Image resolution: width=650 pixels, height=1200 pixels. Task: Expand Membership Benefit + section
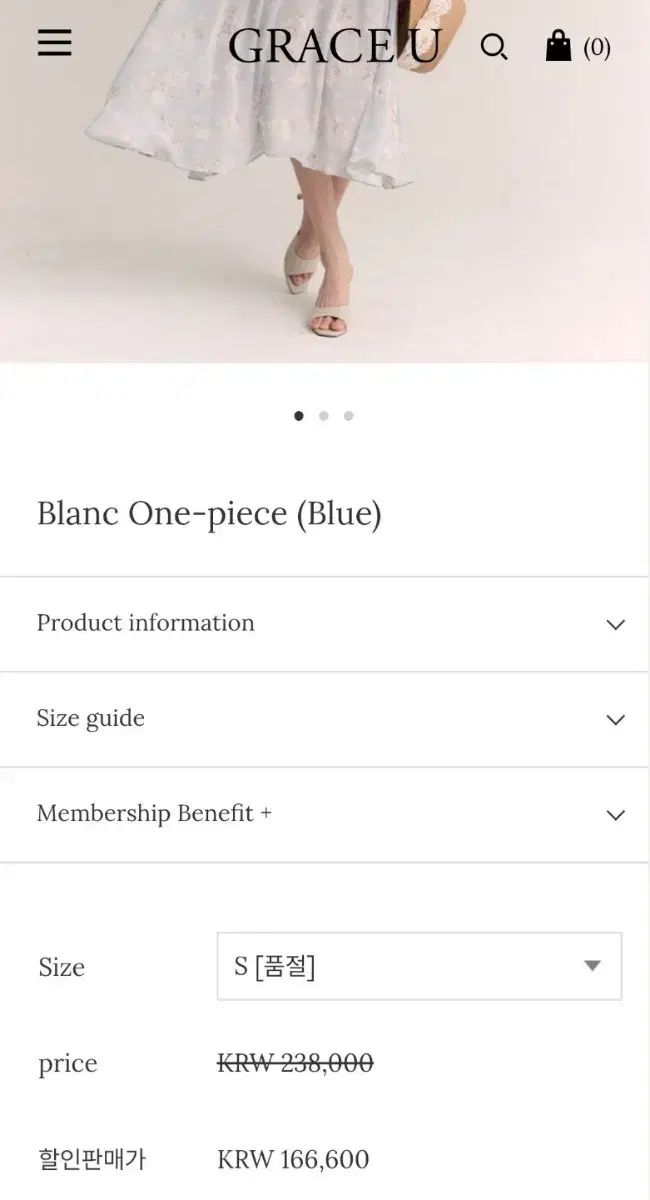click(x=324, y=814)
